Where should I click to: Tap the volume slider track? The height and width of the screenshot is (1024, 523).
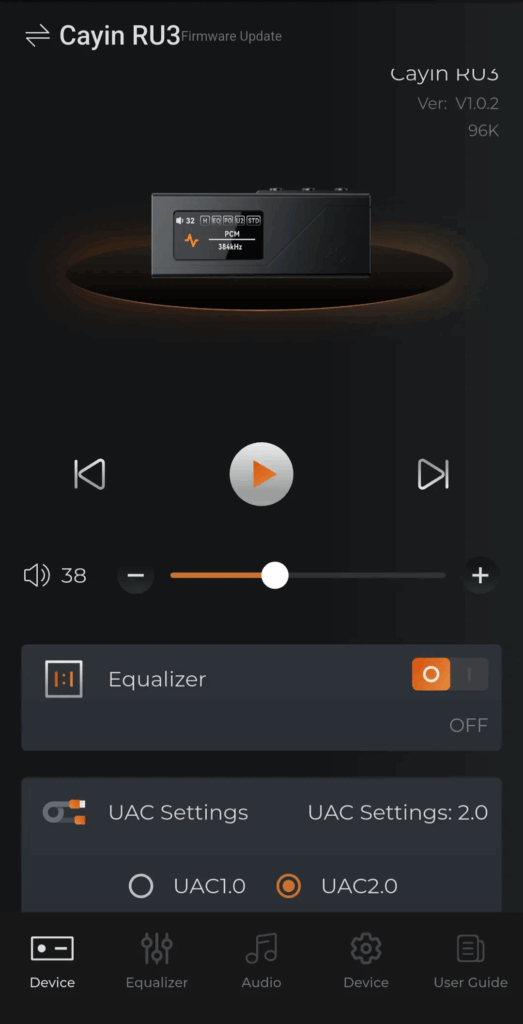click(308, 575)
